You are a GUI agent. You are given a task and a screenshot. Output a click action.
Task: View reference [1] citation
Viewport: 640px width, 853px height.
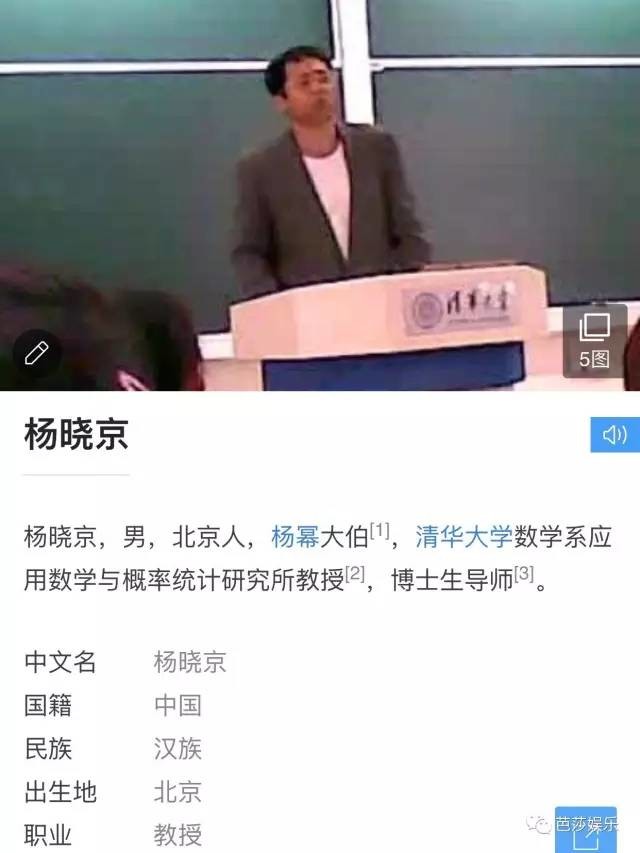pyautogui.click(x=380, y=530)
